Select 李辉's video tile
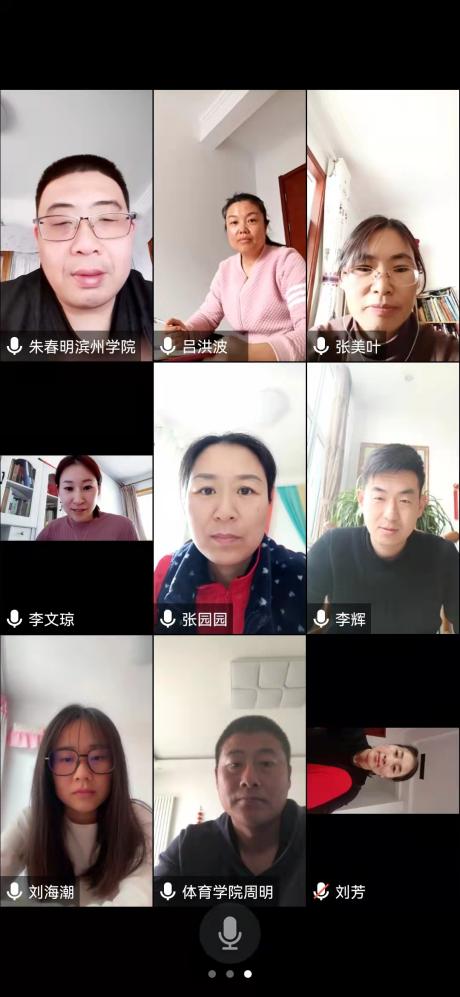This screenshot has width=460, height=997. (x=384, y=498)
